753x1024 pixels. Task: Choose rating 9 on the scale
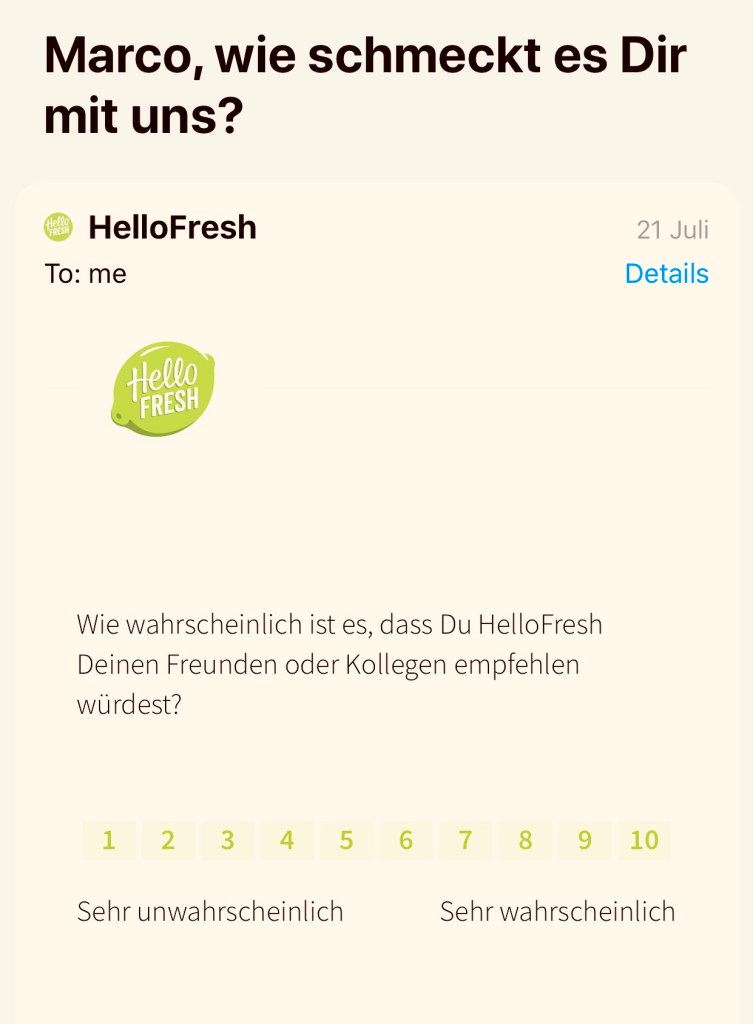[584, 840]
